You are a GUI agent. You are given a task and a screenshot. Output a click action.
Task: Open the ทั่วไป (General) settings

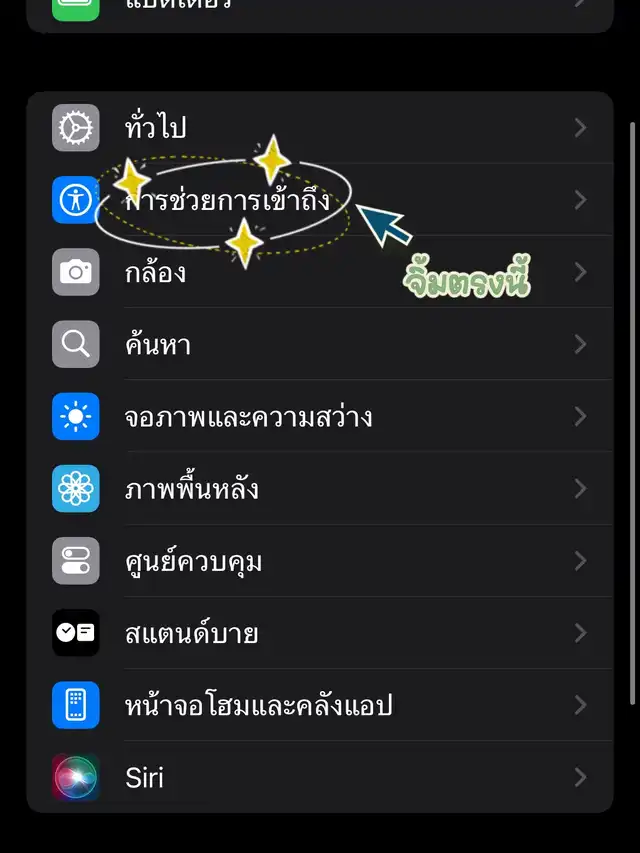tap(320, 128)
